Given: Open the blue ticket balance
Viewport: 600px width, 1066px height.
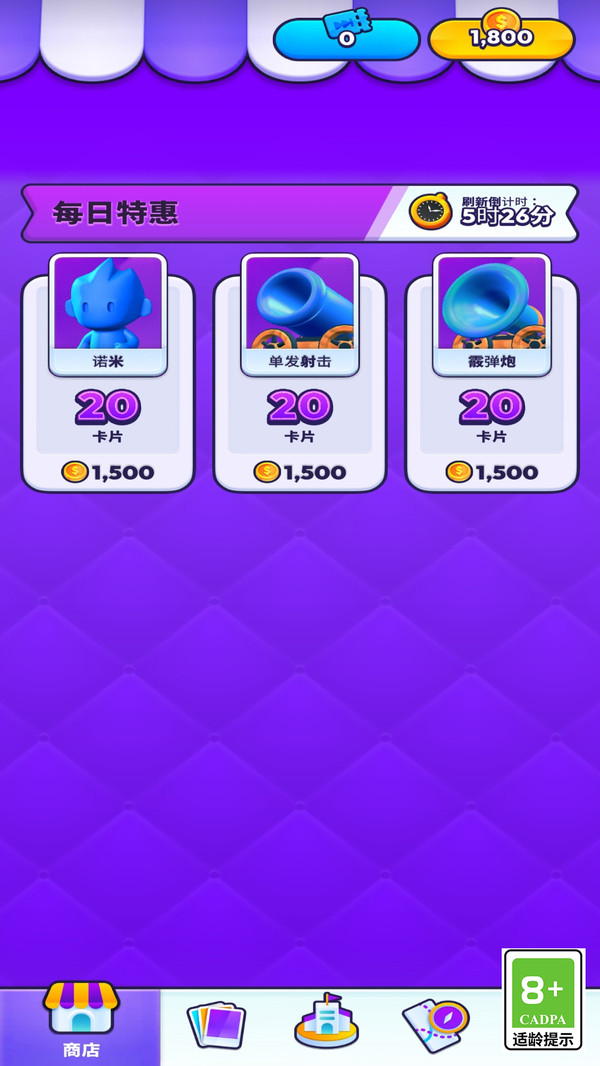Looking at the screenshot, I should pos(346,39).
